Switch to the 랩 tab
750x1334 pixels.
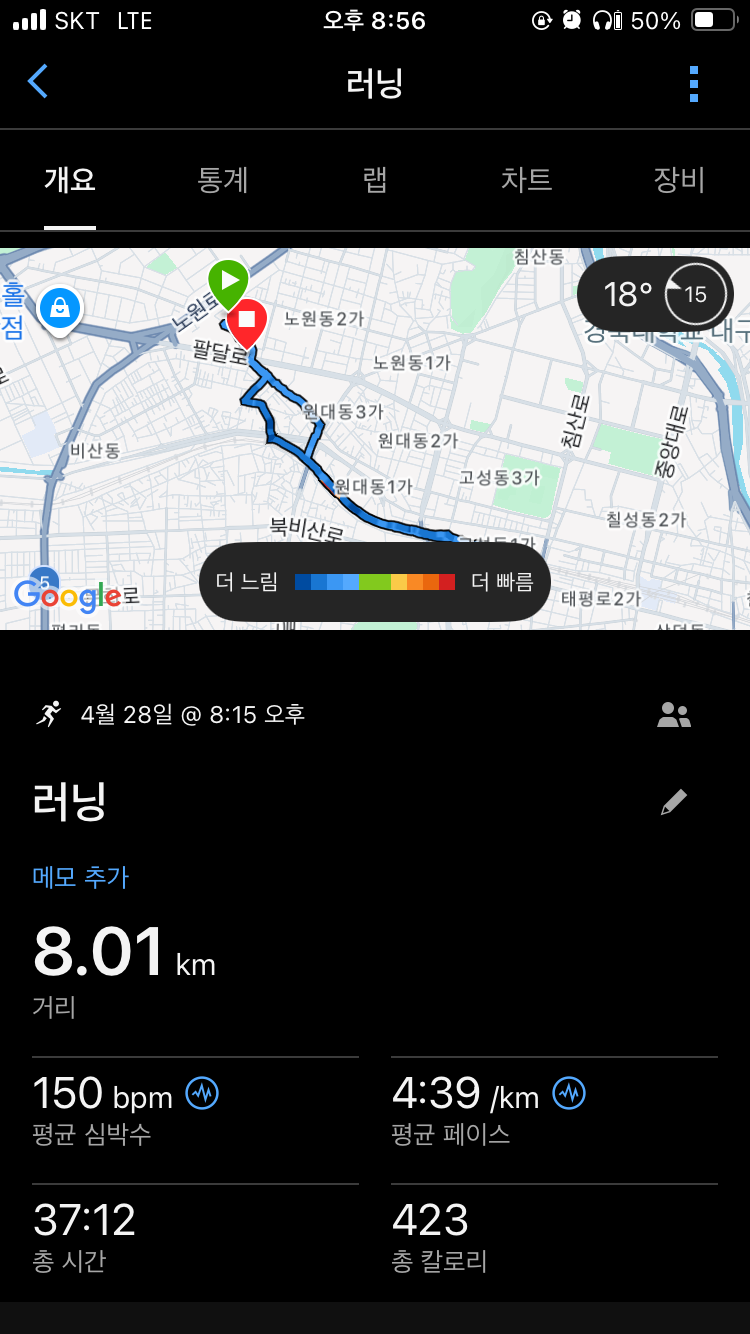coord(375,180)
